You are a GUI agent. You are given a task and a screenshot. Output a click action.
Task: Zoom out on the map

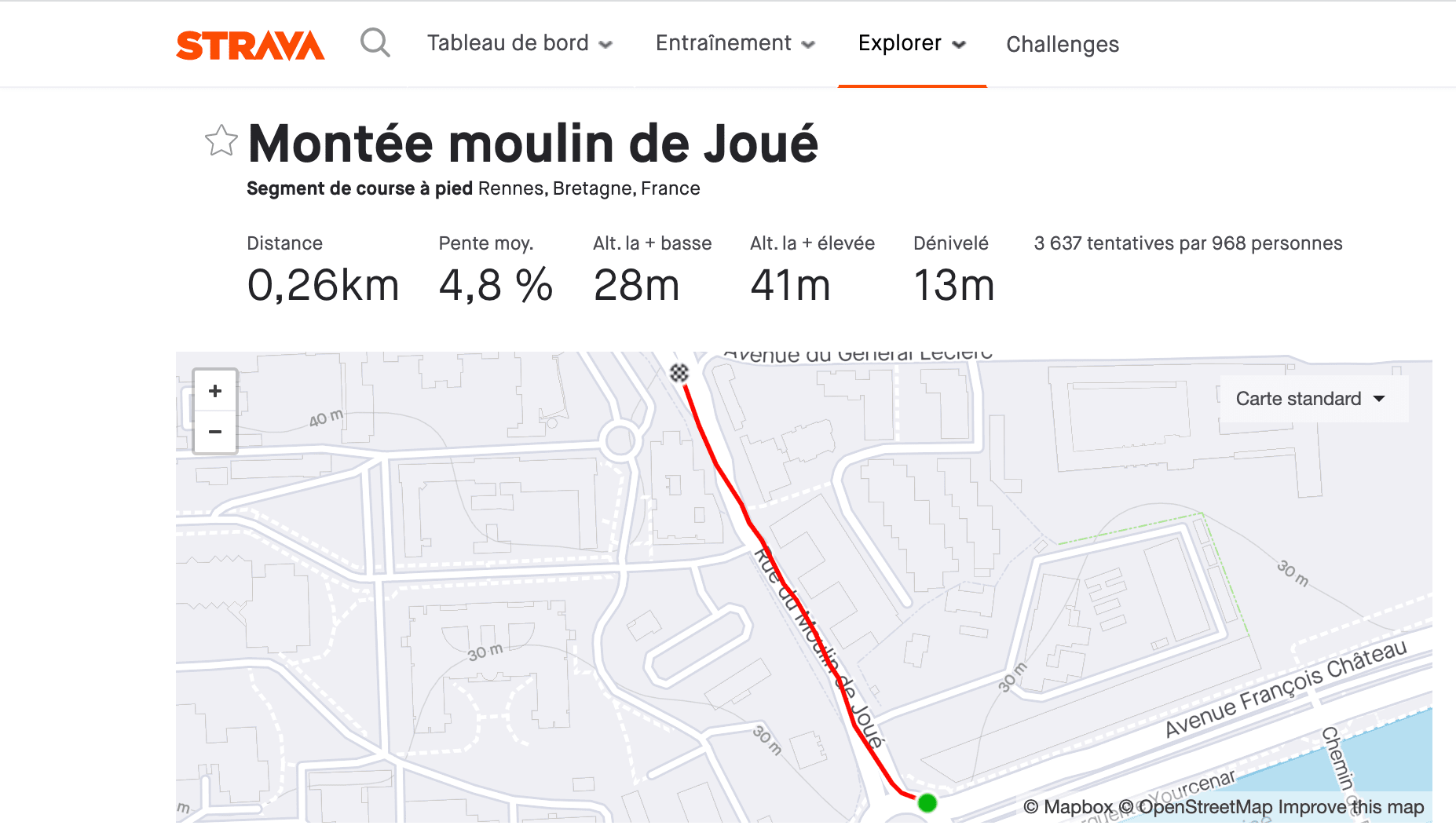[215, 432]
